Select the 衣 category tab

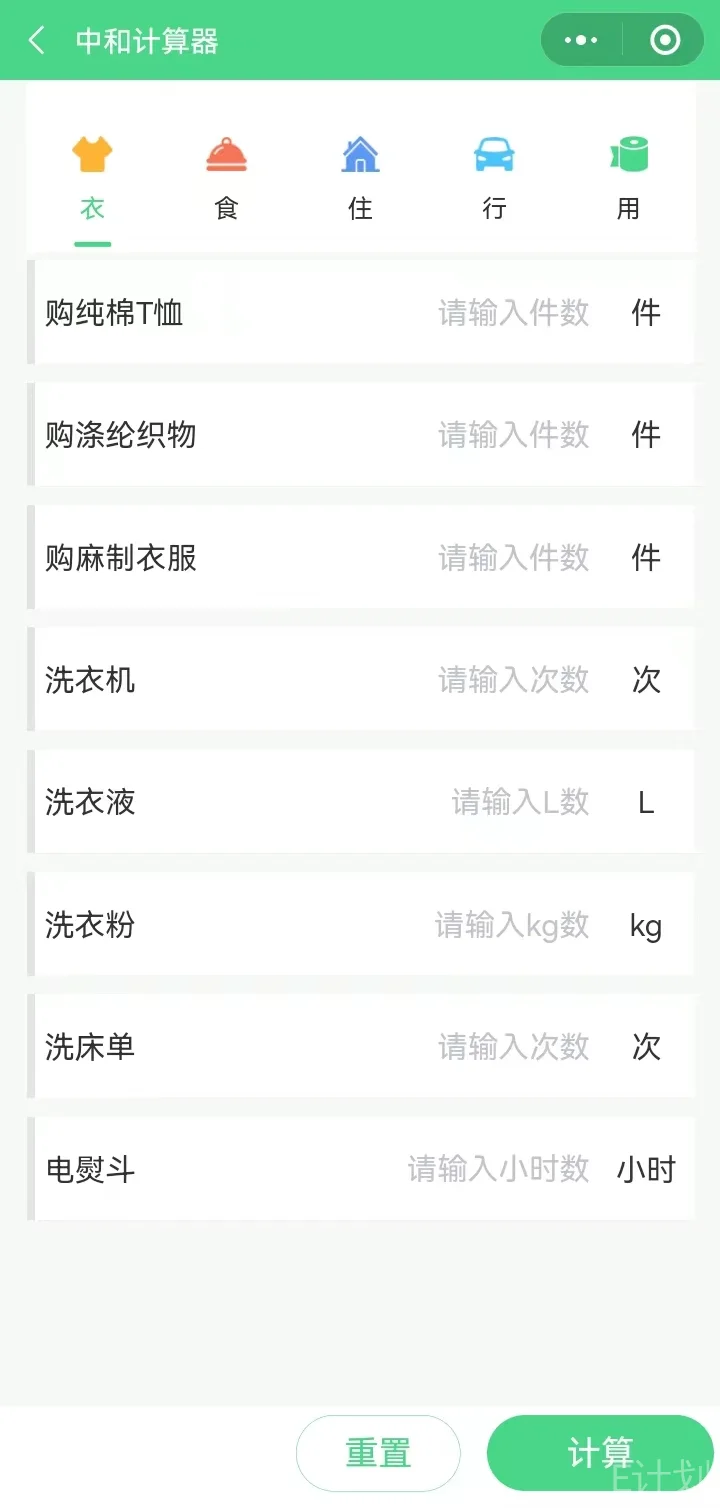click(92, 180)
